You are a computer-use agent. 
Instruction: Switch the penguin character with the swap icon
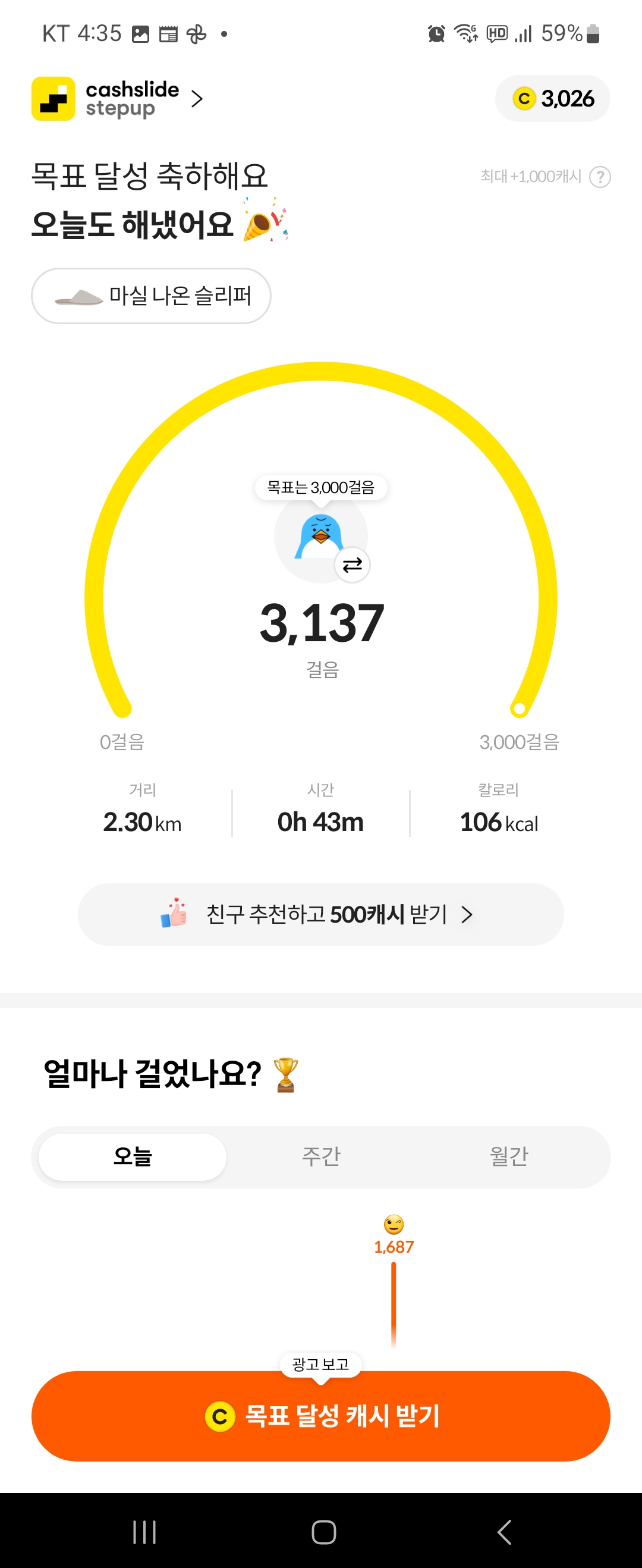click(353, 566)
